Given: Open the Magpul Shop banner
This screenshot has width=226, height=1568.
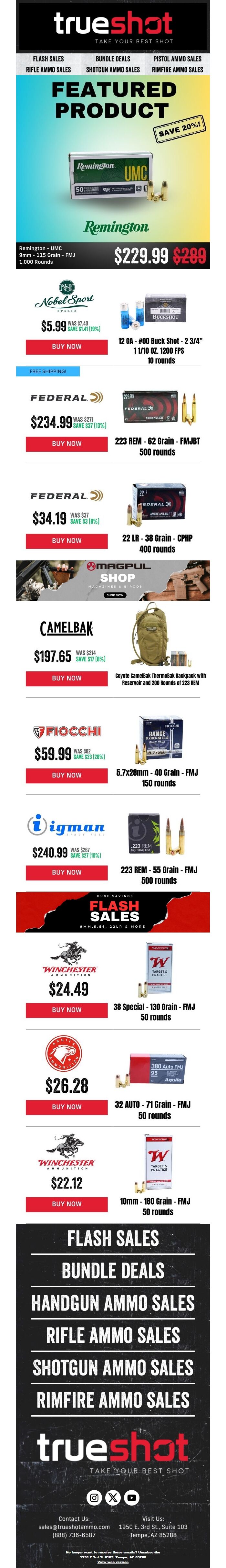Looking at the screenshot, I should point(113,580).
